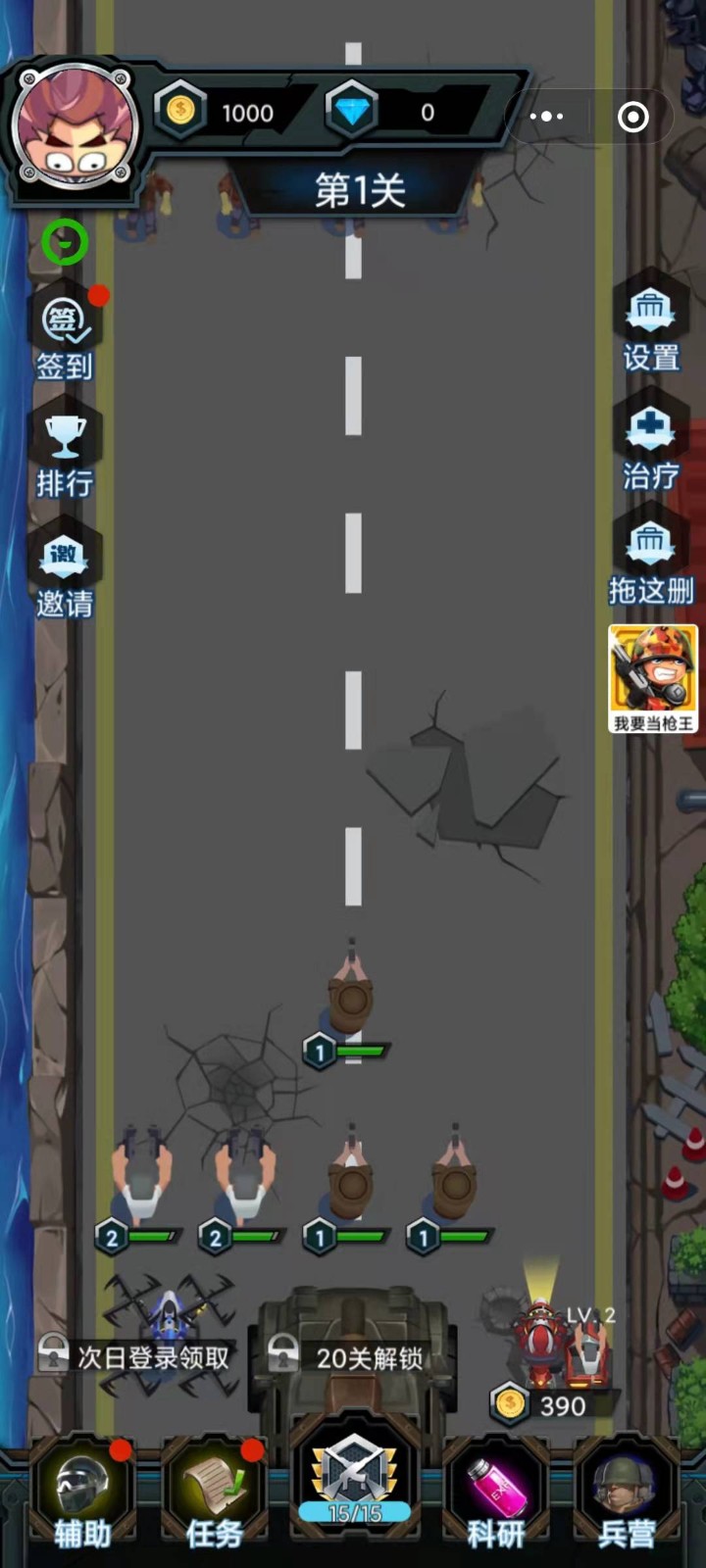Tap the locked 20关解锁 tank
Image resolution: width=706 pixels, height=1568 pixels.
[355, 1357]
